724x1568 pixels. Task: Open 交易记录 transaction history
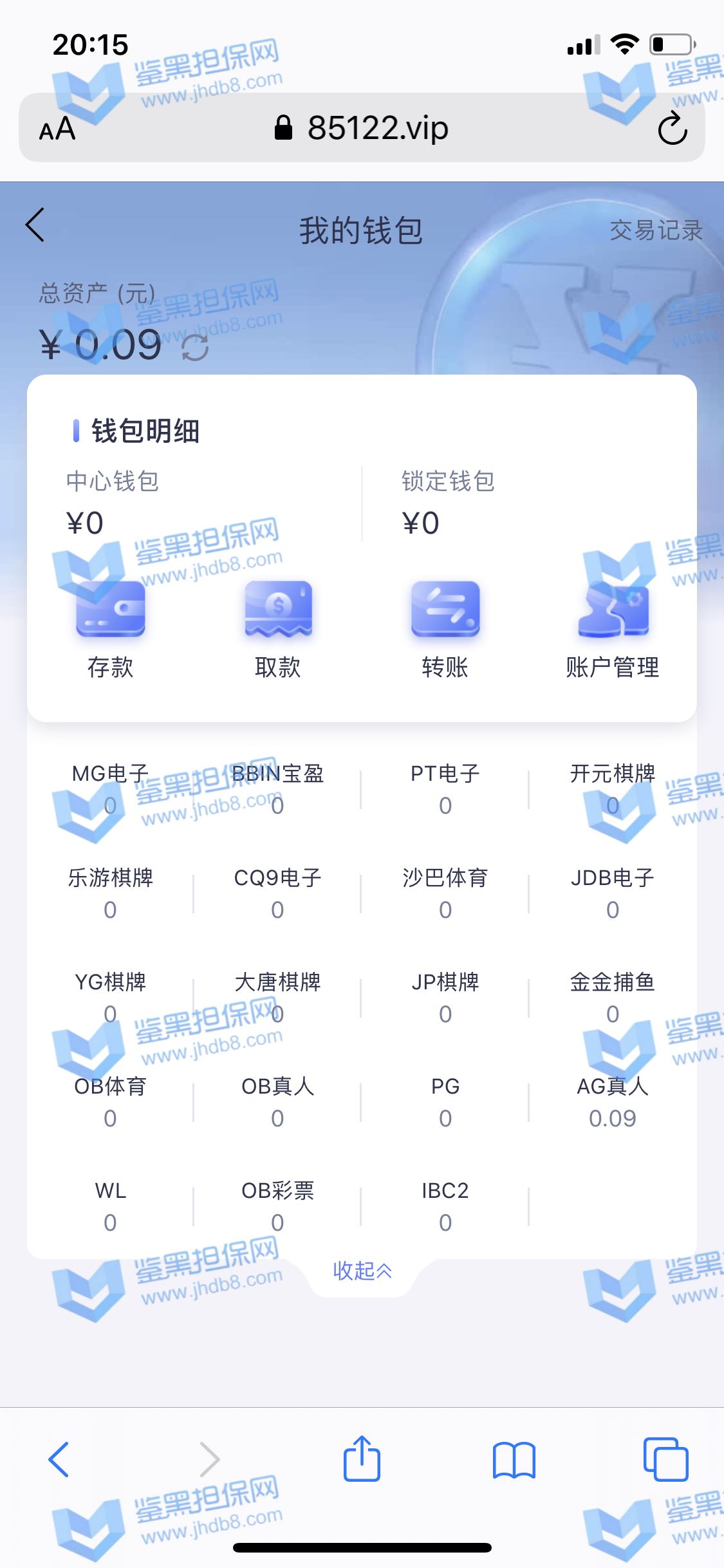point(655,230)
